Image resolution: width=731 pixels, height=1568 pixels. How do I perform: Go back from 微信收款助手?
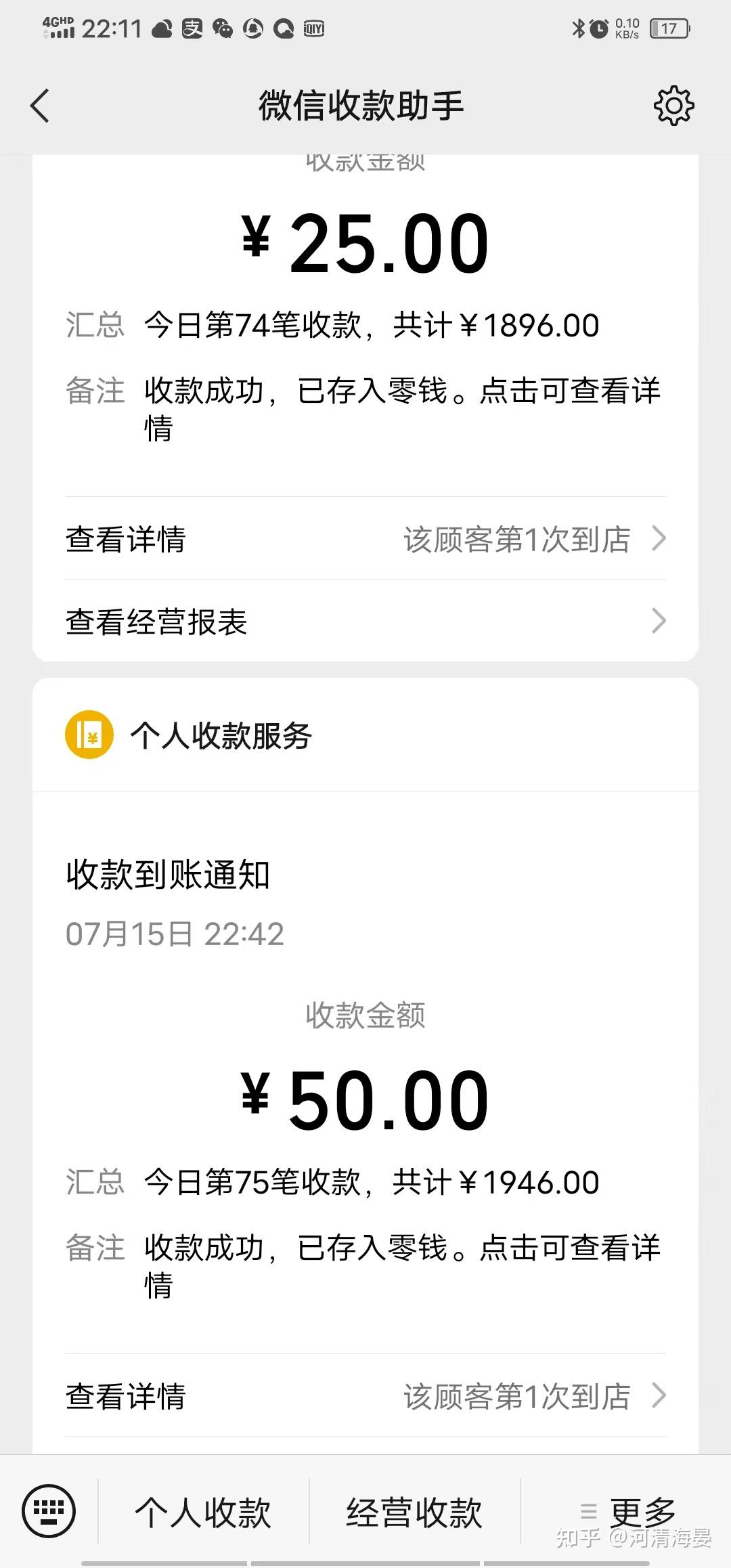click(x=40, y=106)
